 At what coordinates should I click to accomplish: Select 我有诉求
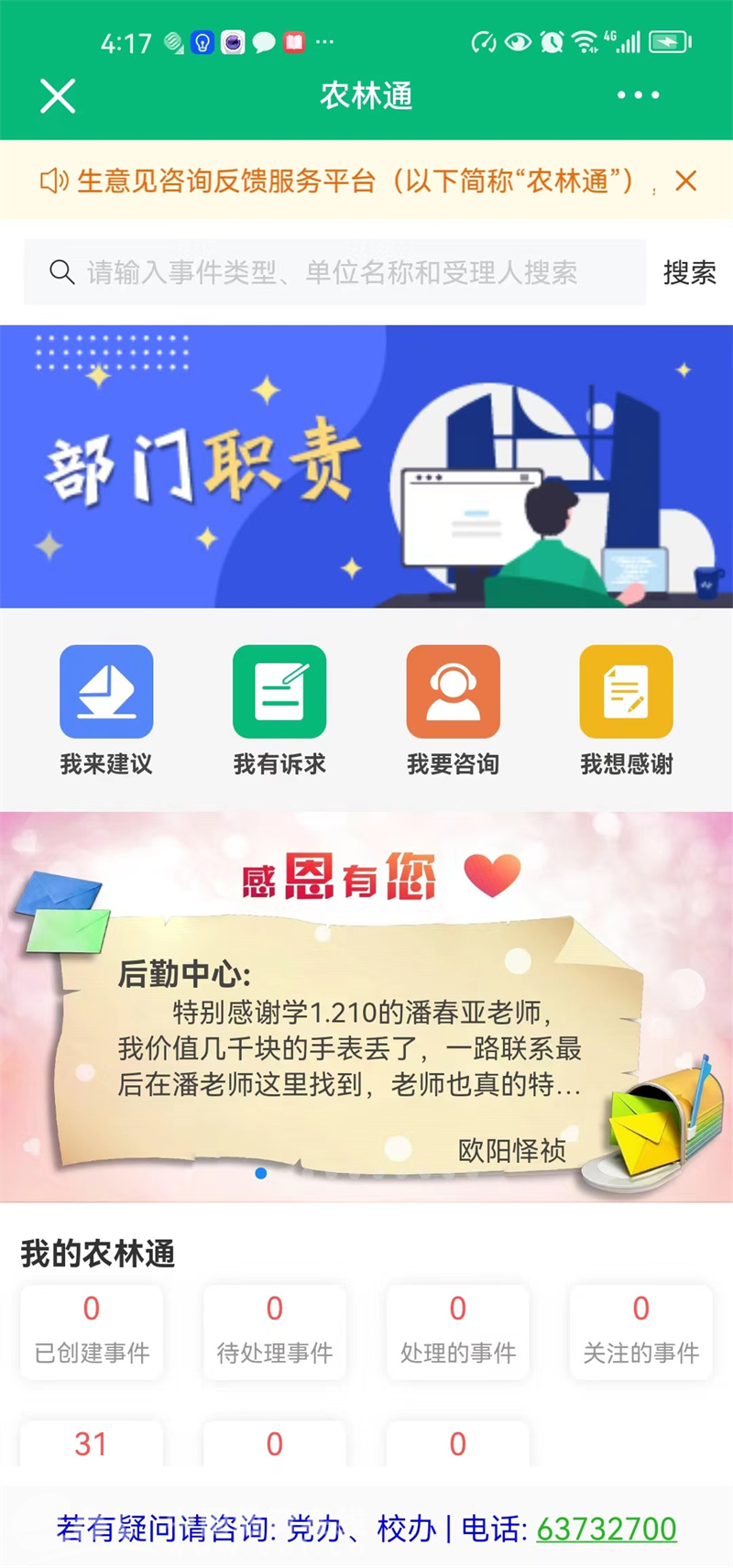tap(279, 710)
